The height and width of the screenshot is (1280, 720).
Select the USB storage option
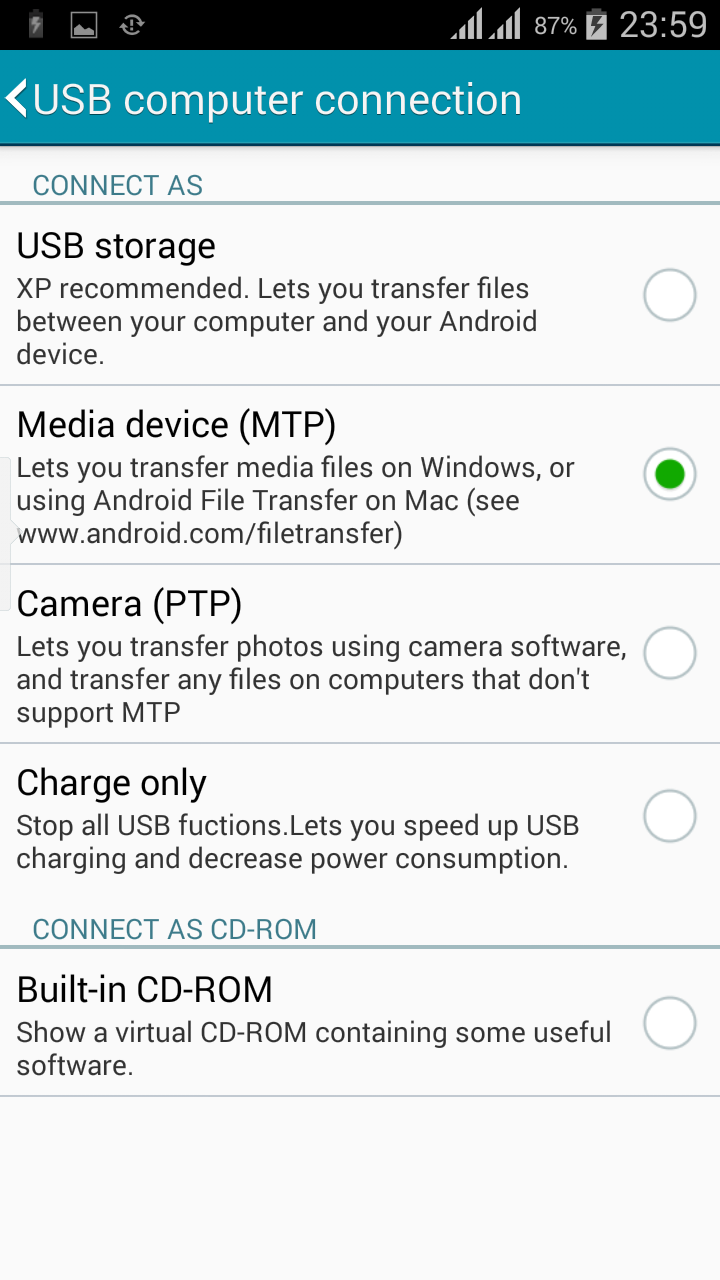[x=669, y=295]
